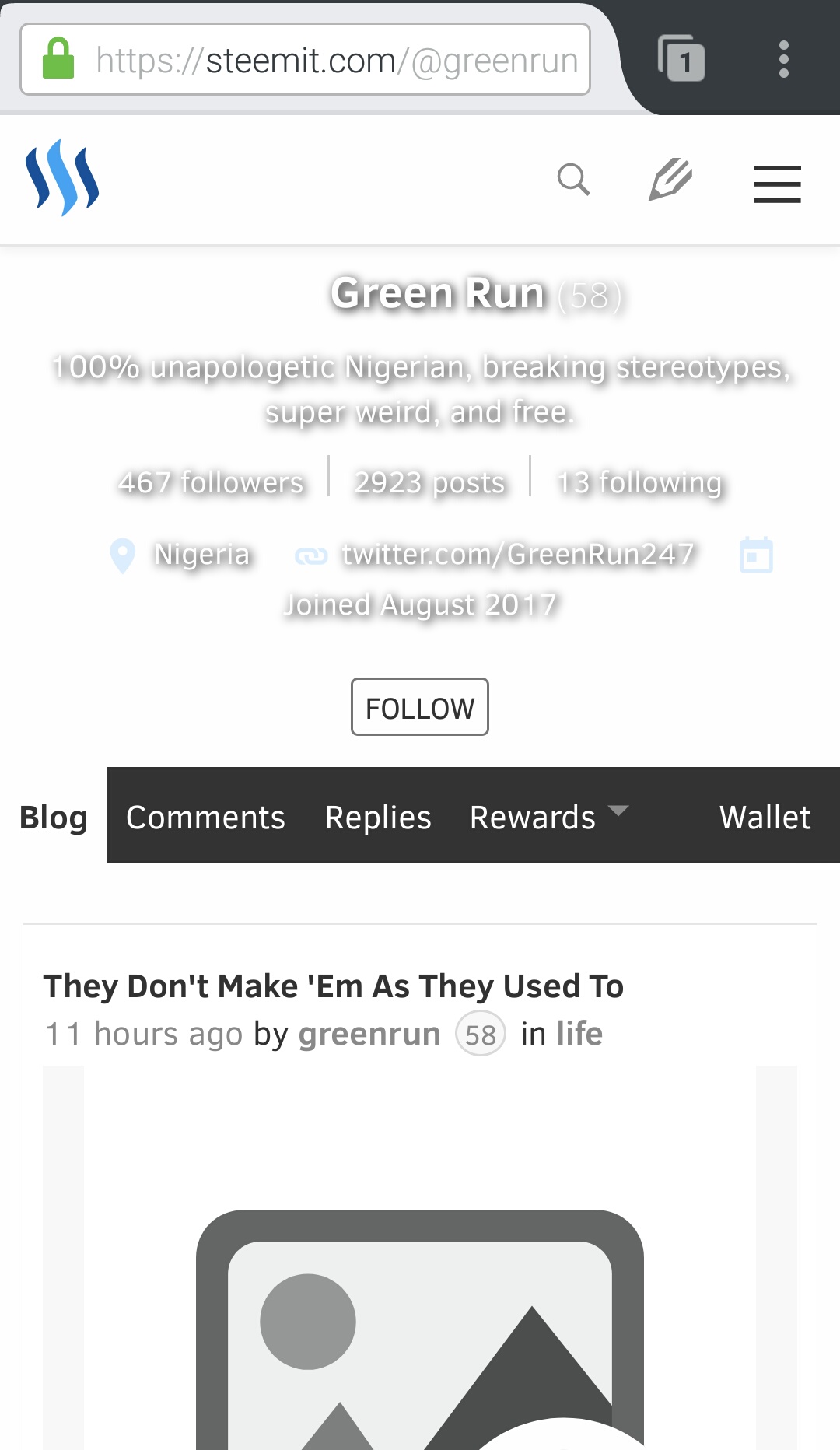This screenshot has height=1450, width=840.
Task: Open the life tag
Action: [579, 1034]
